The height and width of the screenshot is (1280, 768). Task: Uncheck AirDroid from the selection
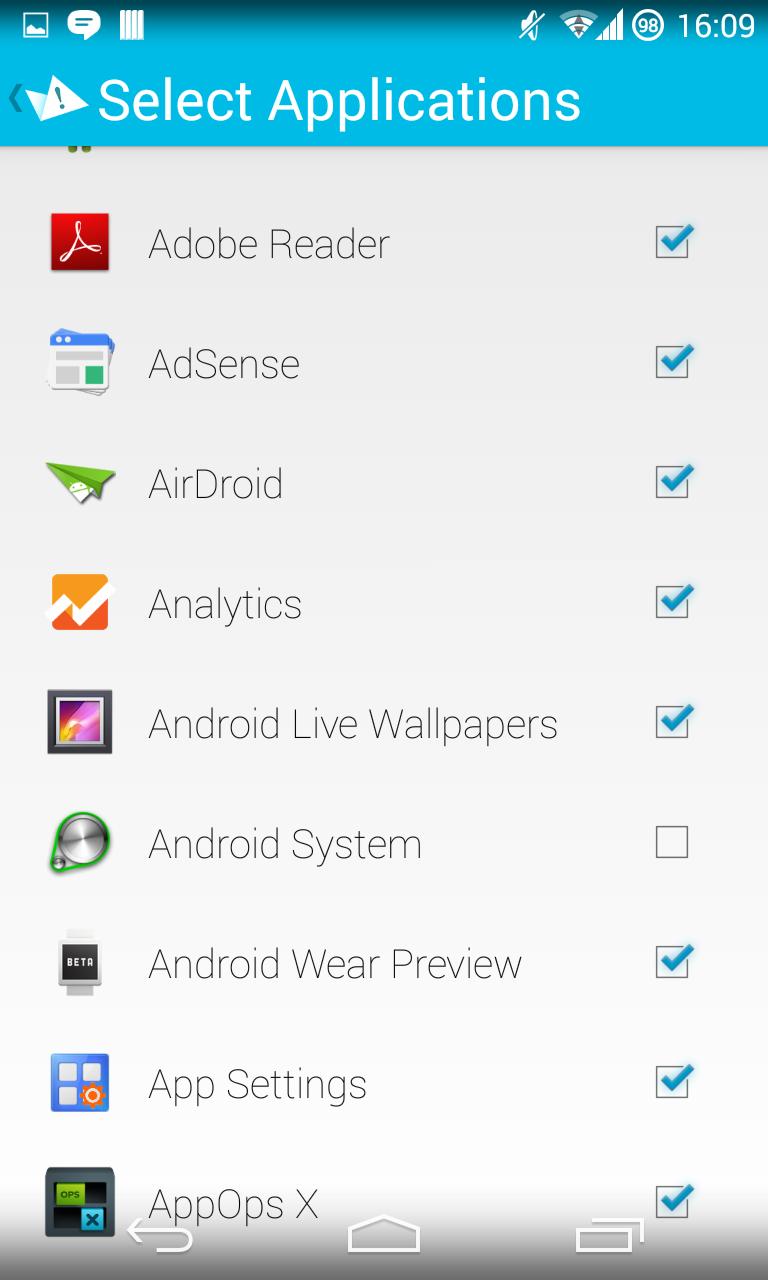point(671,481)
